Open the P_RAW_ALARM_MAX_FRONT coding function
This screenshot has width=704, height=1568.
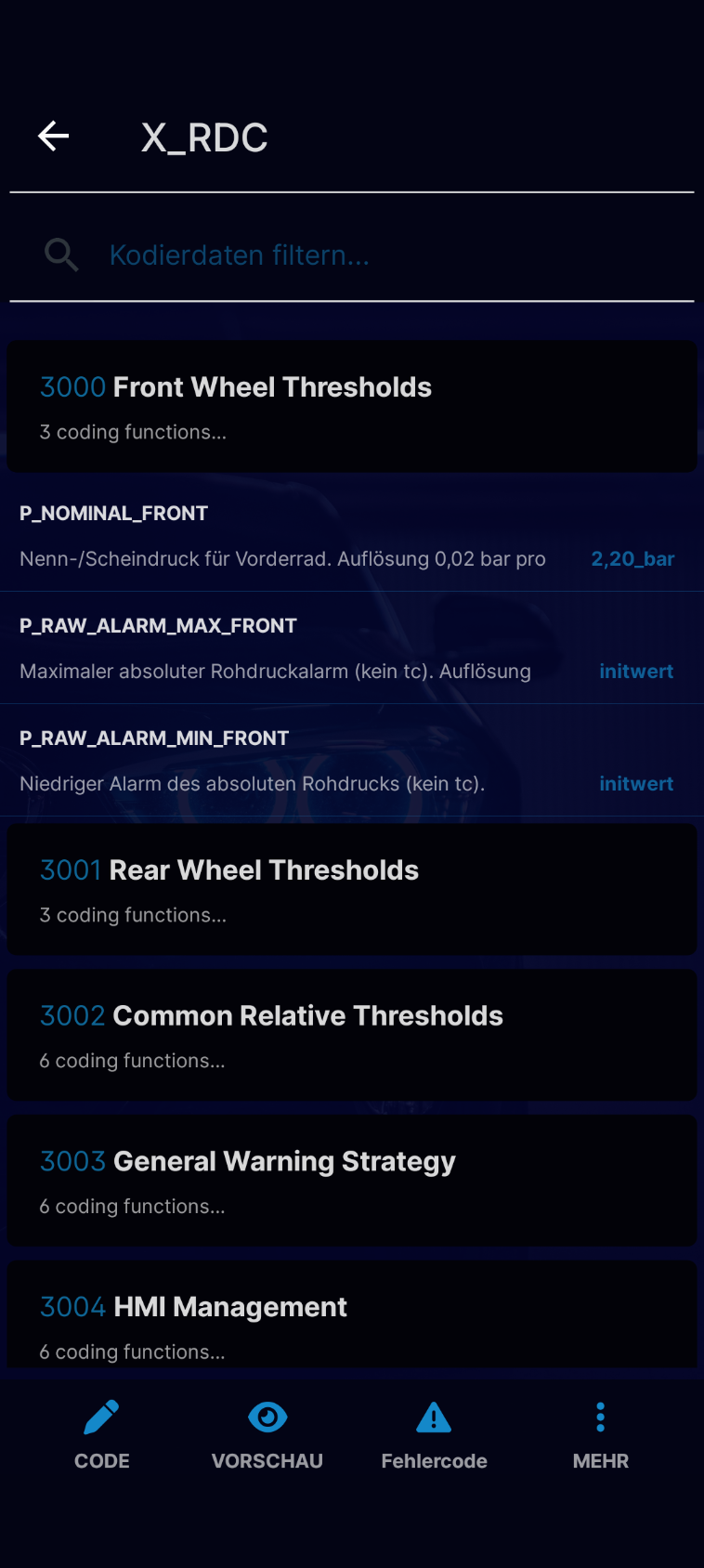point(352,648)
